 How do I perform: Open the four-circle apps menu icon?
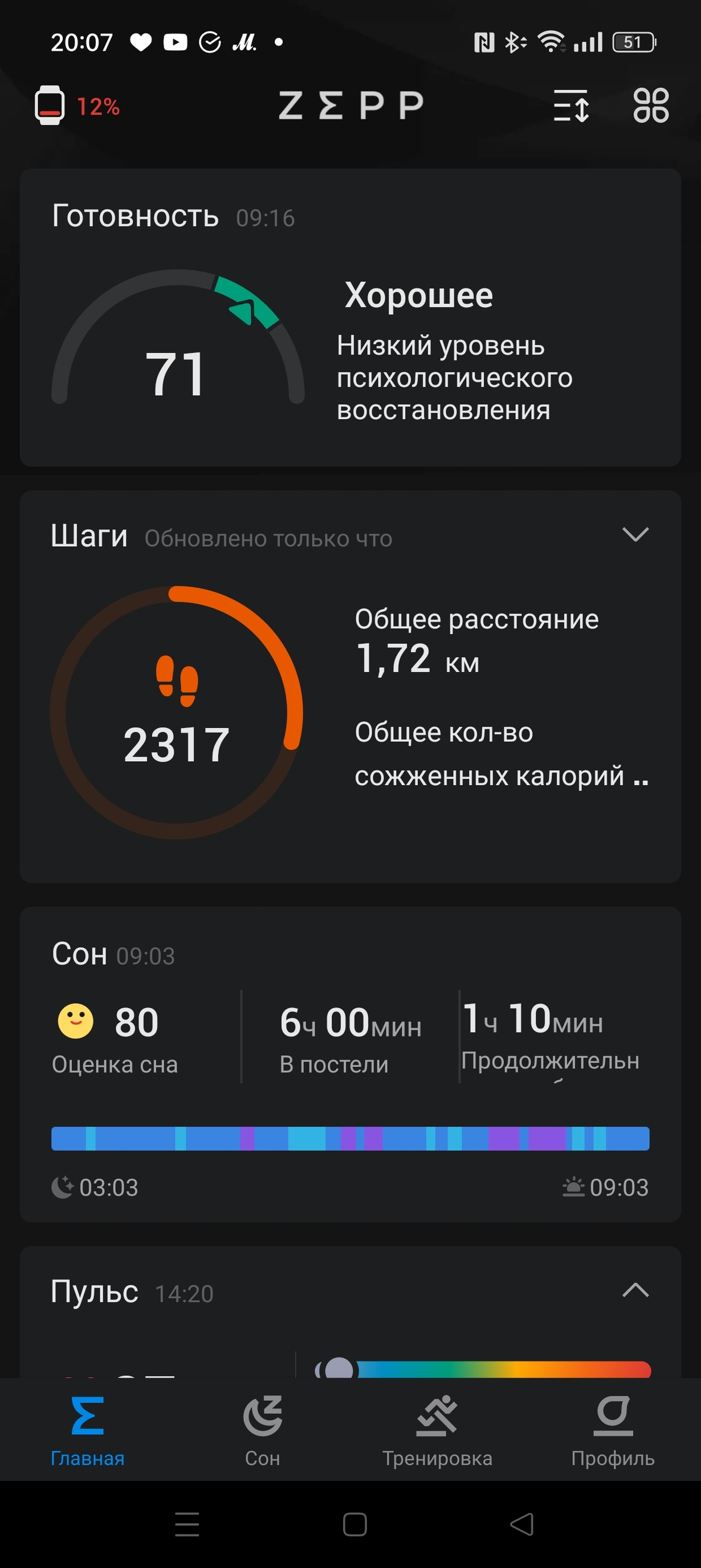[650, 106]
